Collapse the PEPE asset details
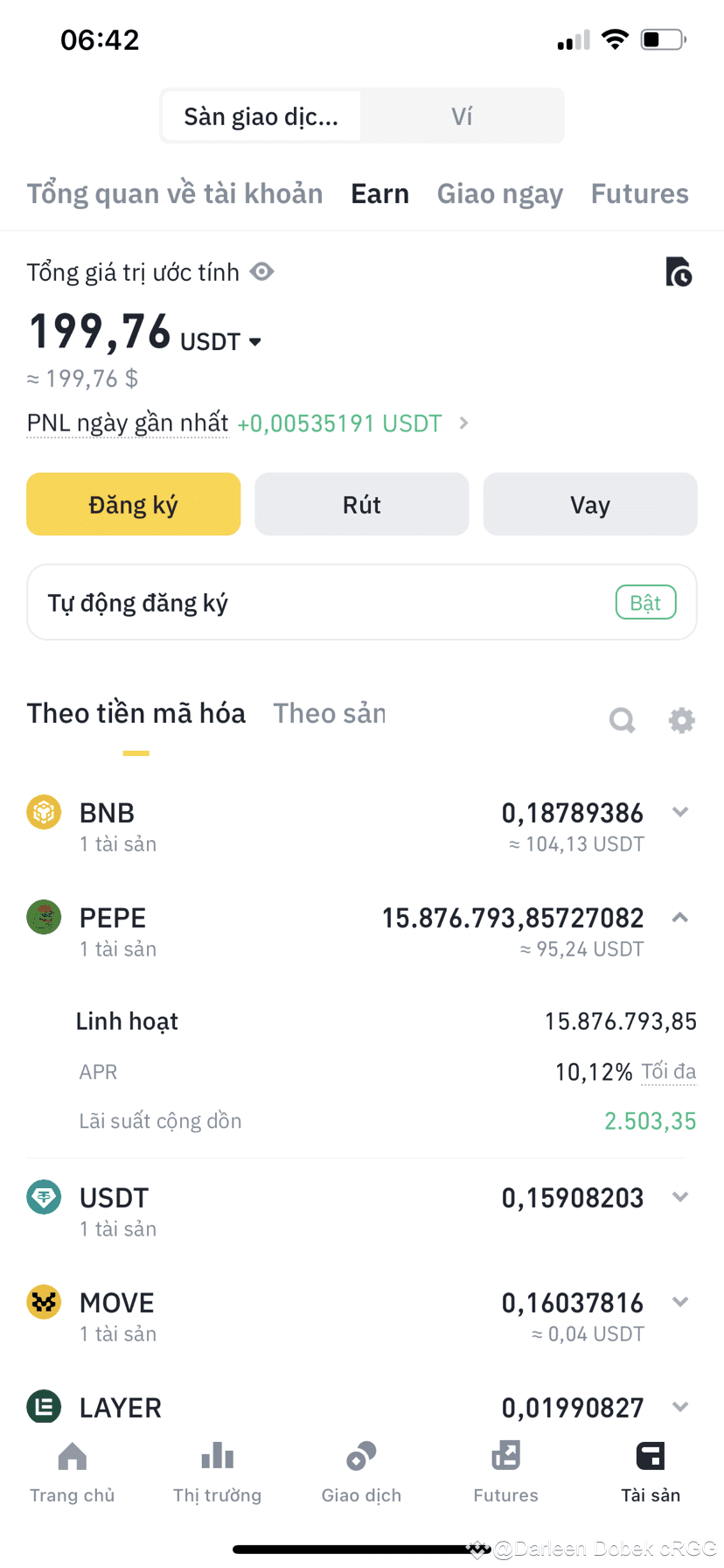The image size is (724, 1568). coord(680,917)
